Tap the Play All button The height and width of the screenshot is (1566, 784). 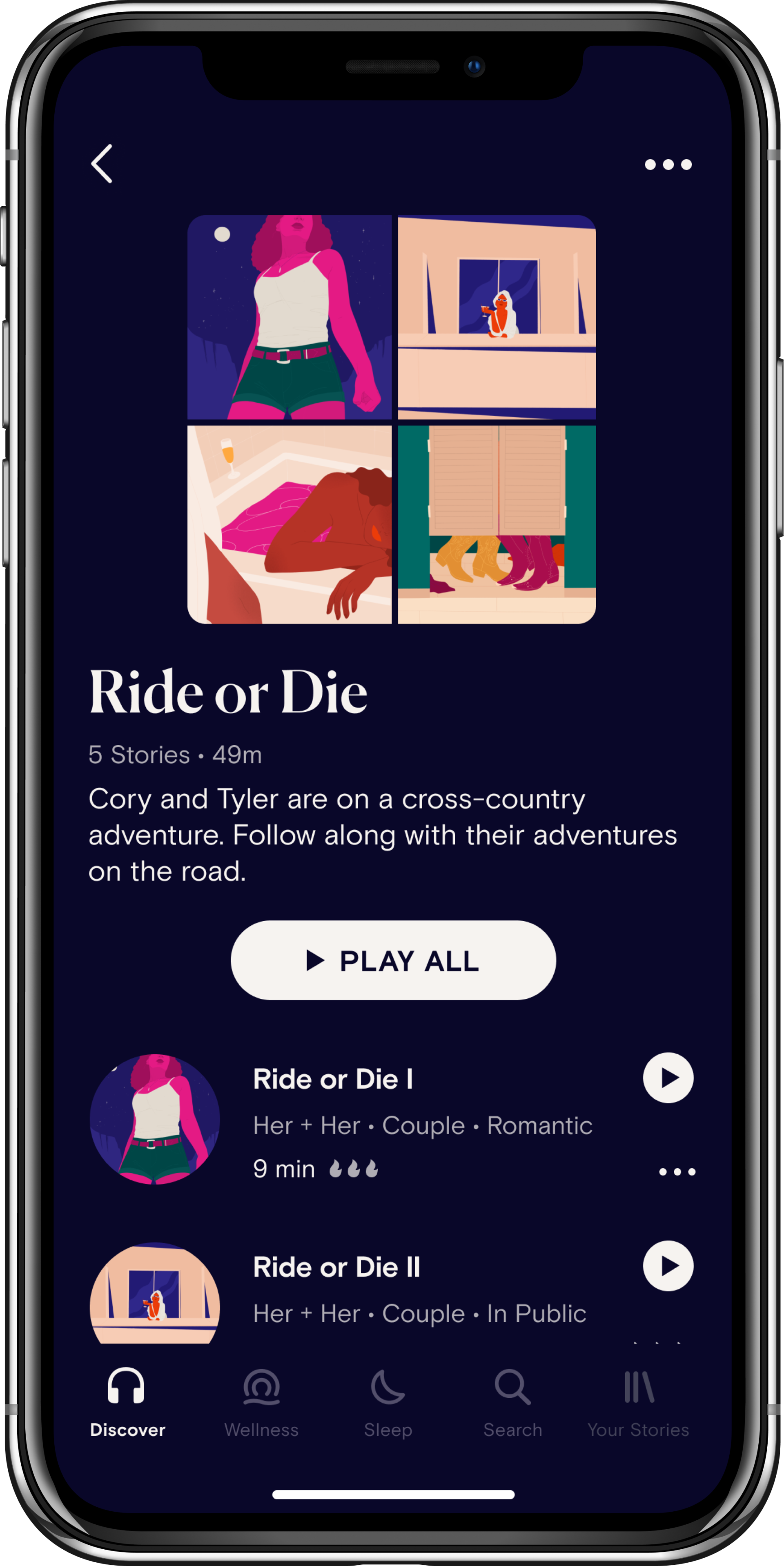(x=393, y=960)
